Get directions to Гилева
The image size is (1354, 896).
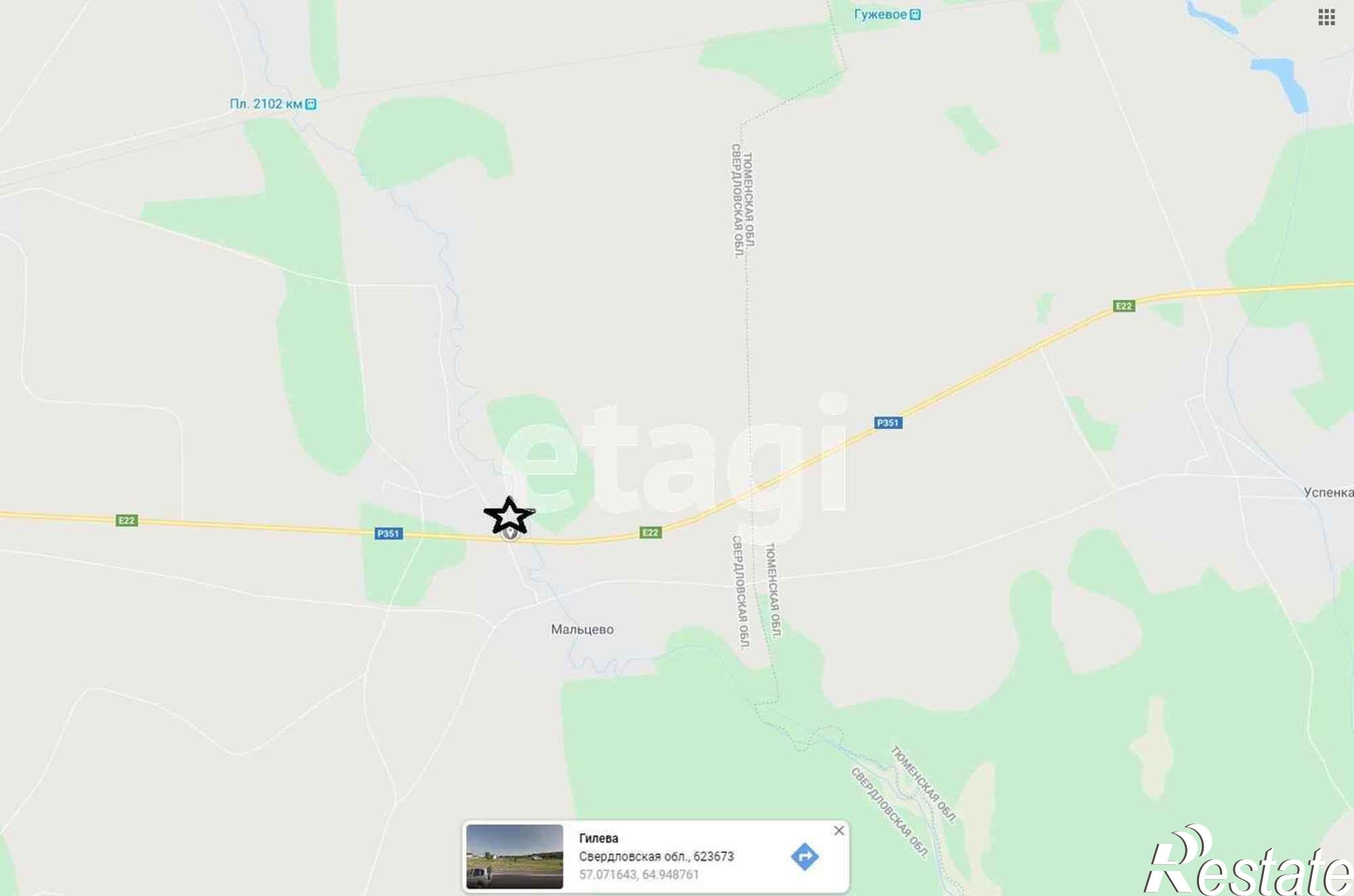(x=804, y=857)
